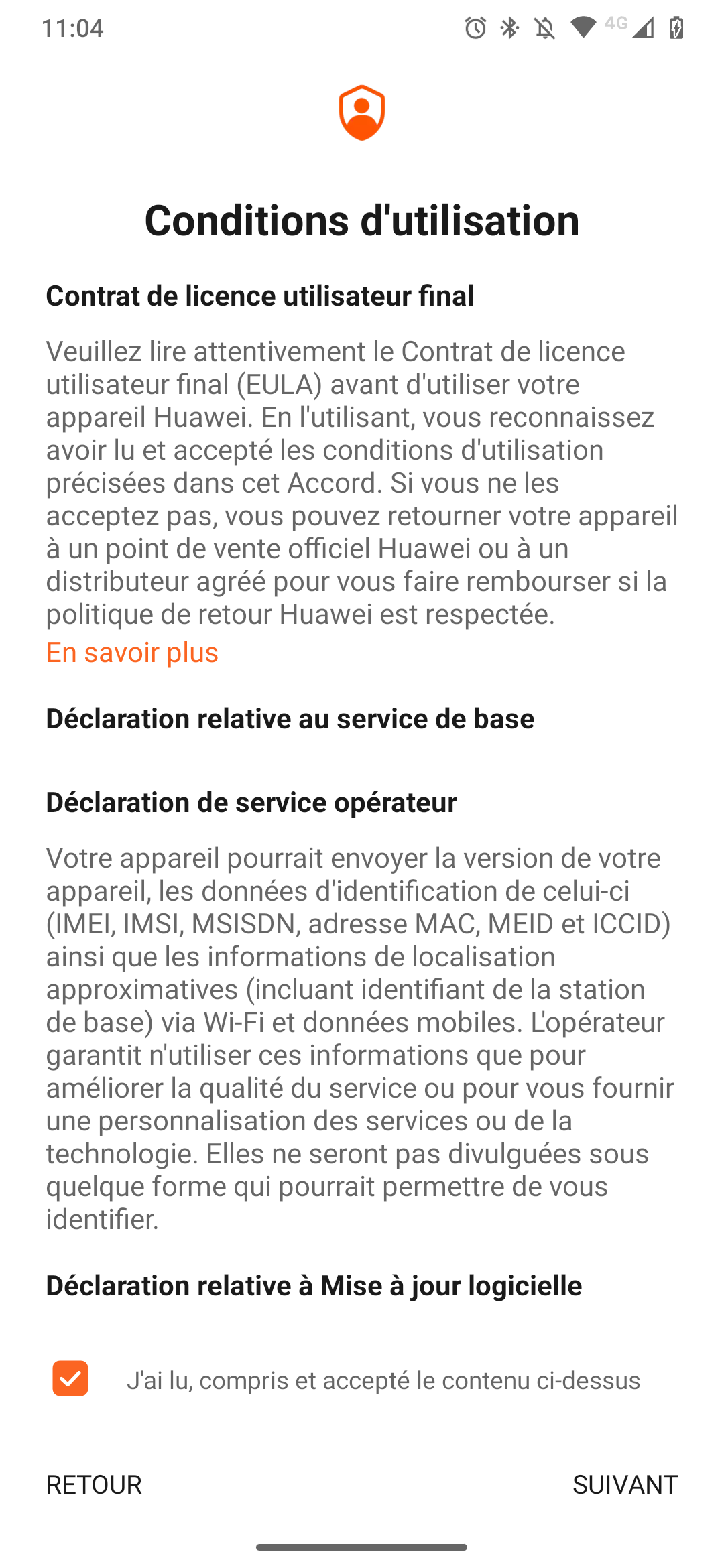Uncheck the J'ai lu, compris et accepté checkbox
Screen dimensions: 724x1568
70,1378
